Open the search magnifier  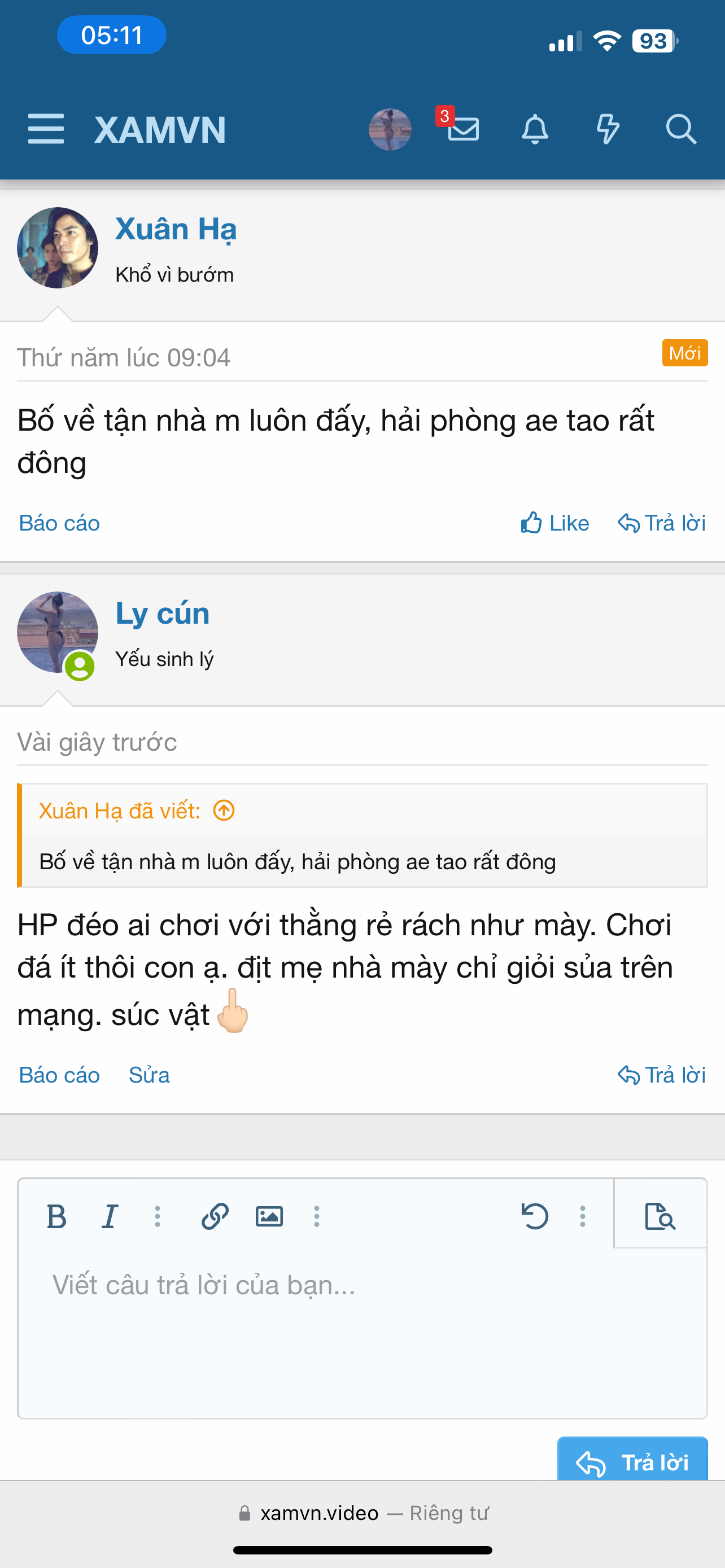680,129
